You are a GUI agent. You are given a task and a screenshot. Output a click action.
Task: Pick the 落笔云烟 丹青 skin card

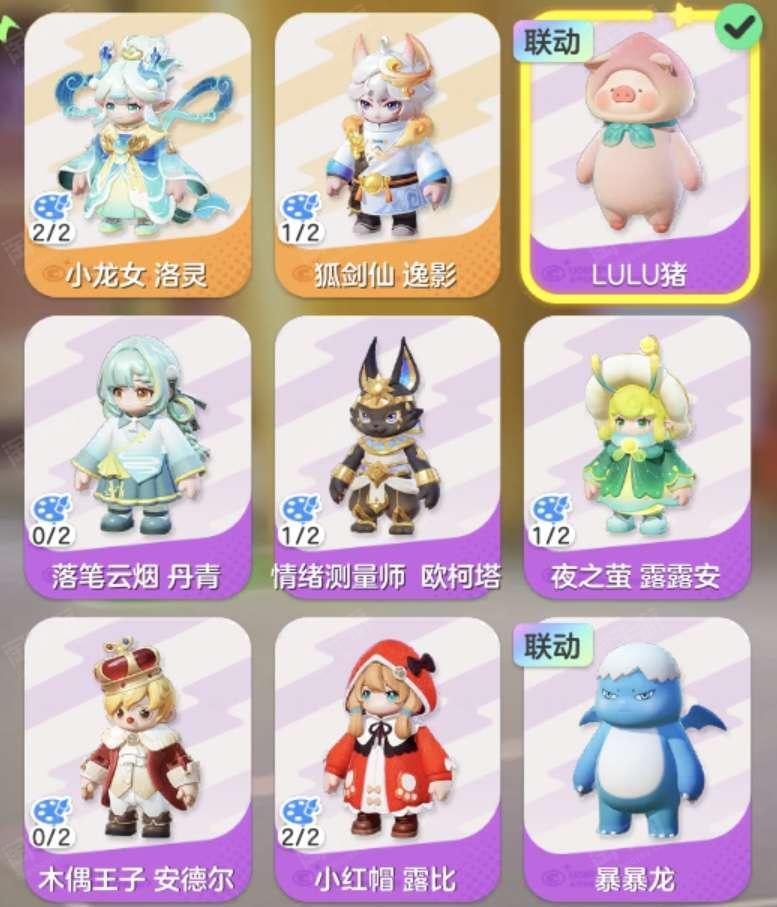pyautogui.click(x=137, y=455)
